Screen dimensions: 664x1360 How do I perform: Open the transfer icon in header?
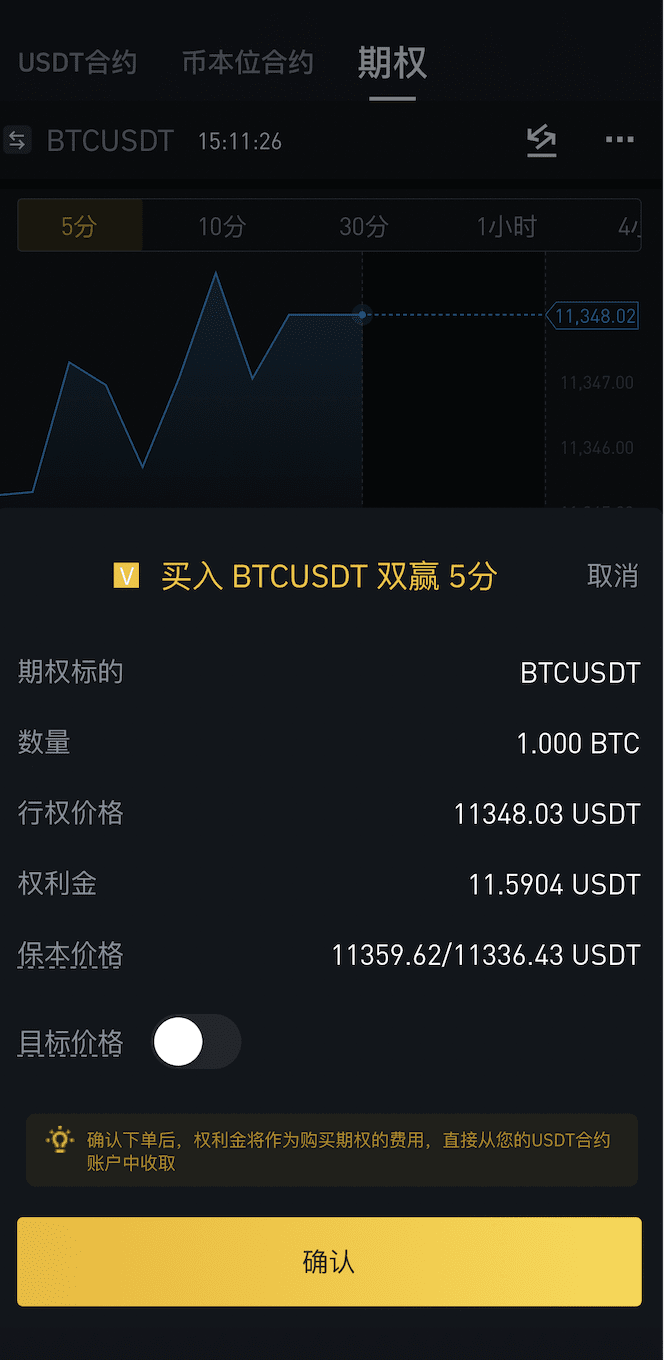point(541,141)
